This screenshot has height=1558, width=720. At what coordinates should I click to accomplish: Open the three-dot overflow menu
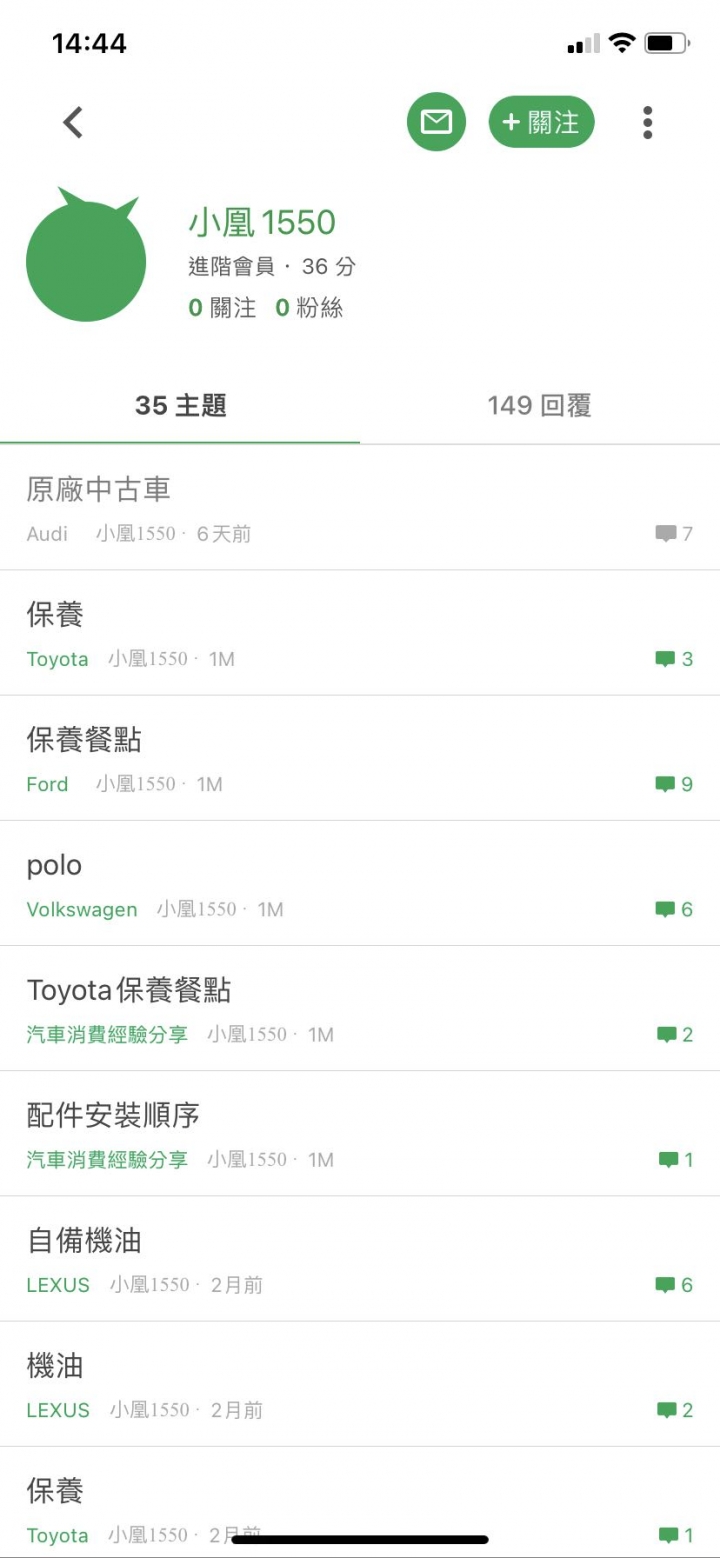click(x=648, y=122)
